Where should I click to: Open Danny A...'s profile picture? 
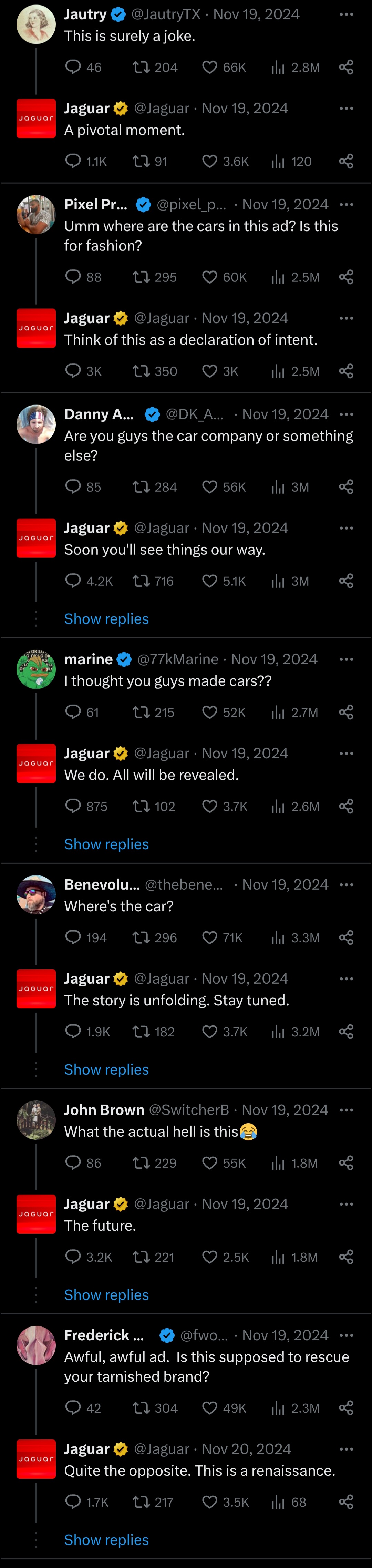click(x=36, y=424)
